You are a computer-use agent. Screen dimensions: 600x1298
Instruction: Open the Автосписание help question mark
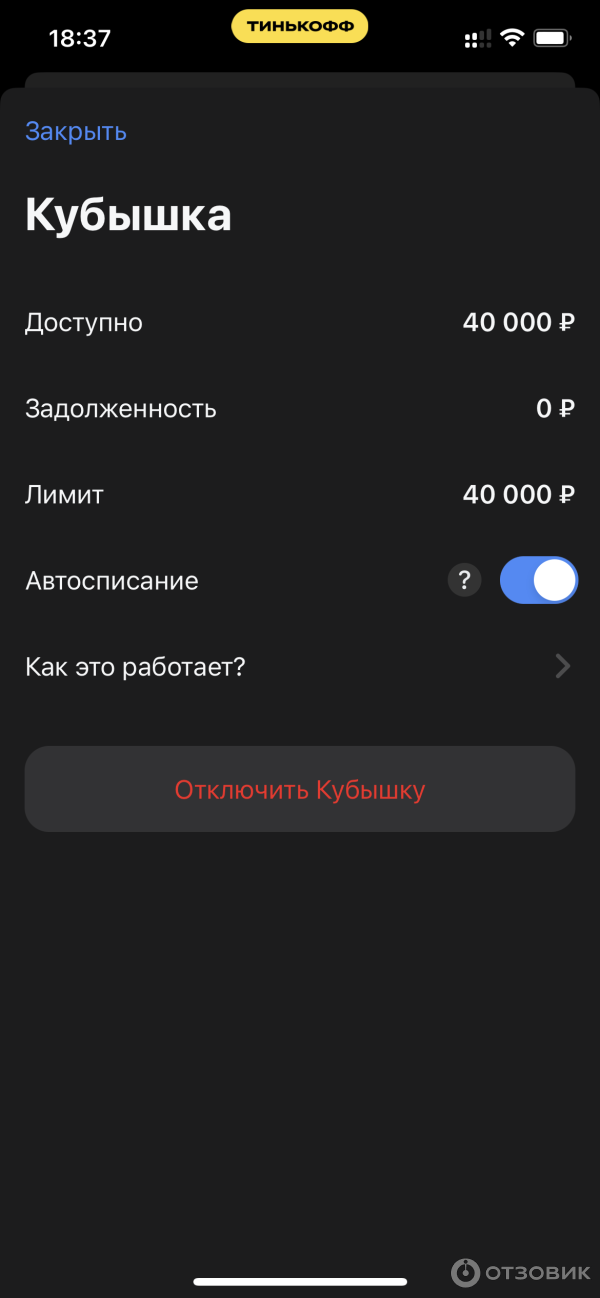(464, 580)
